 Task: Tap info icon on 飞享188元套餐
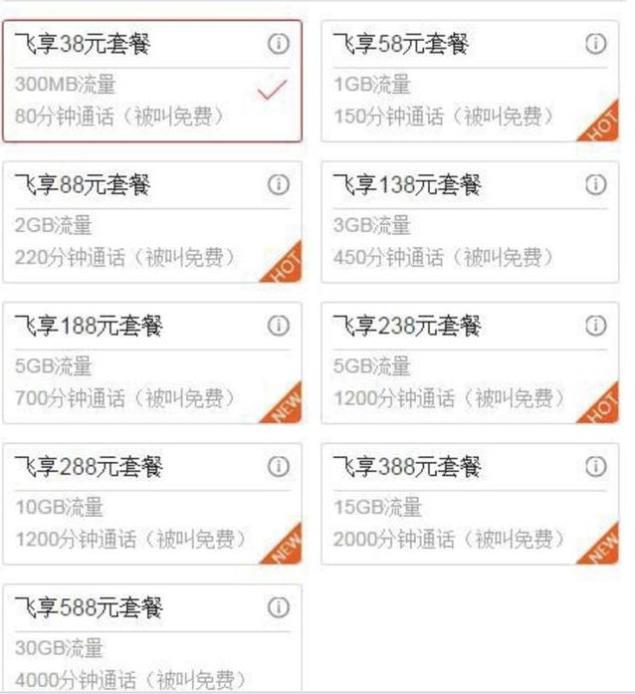(279, 326)
